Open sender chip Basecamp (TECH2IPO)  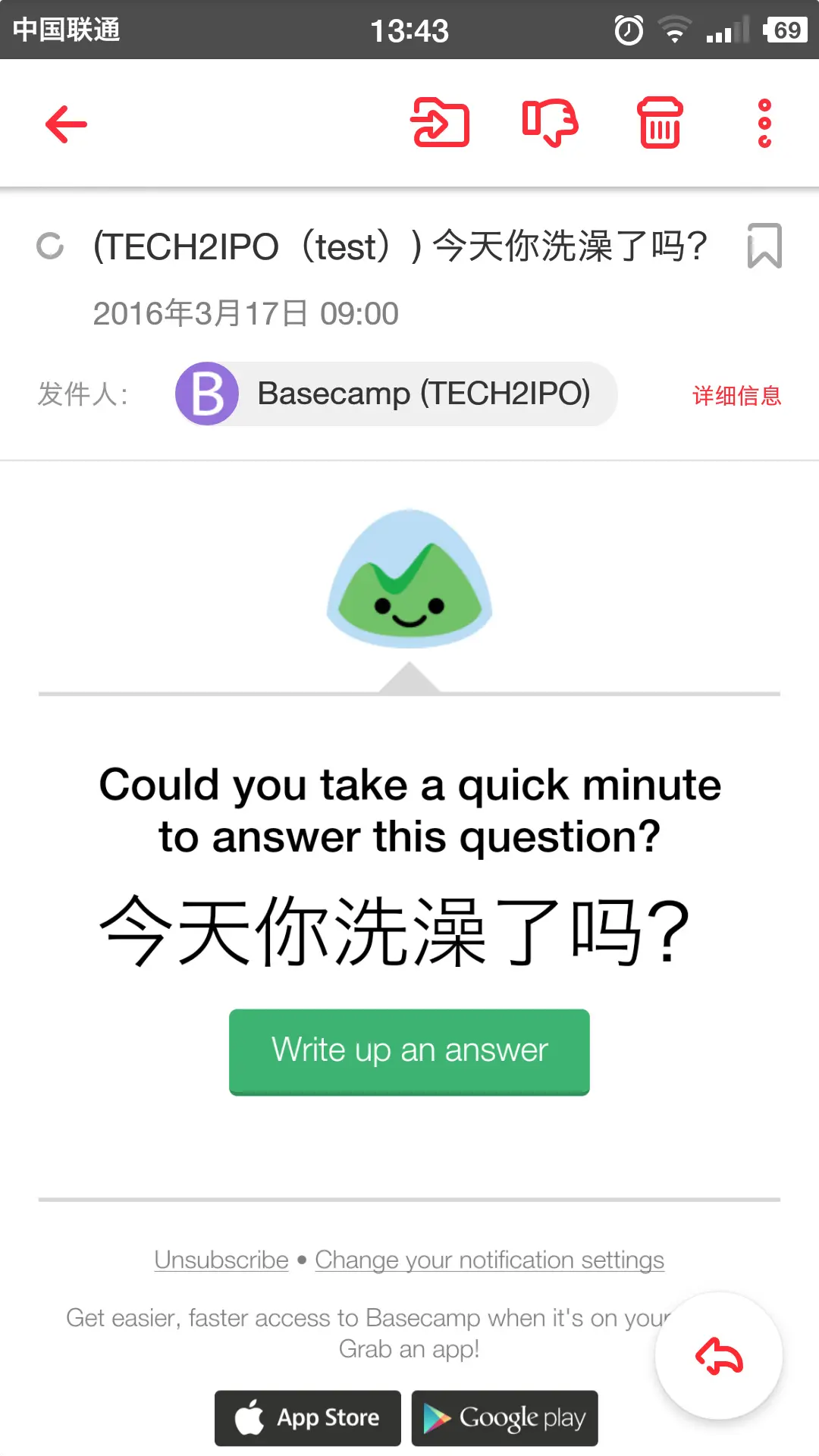[396, 394]
